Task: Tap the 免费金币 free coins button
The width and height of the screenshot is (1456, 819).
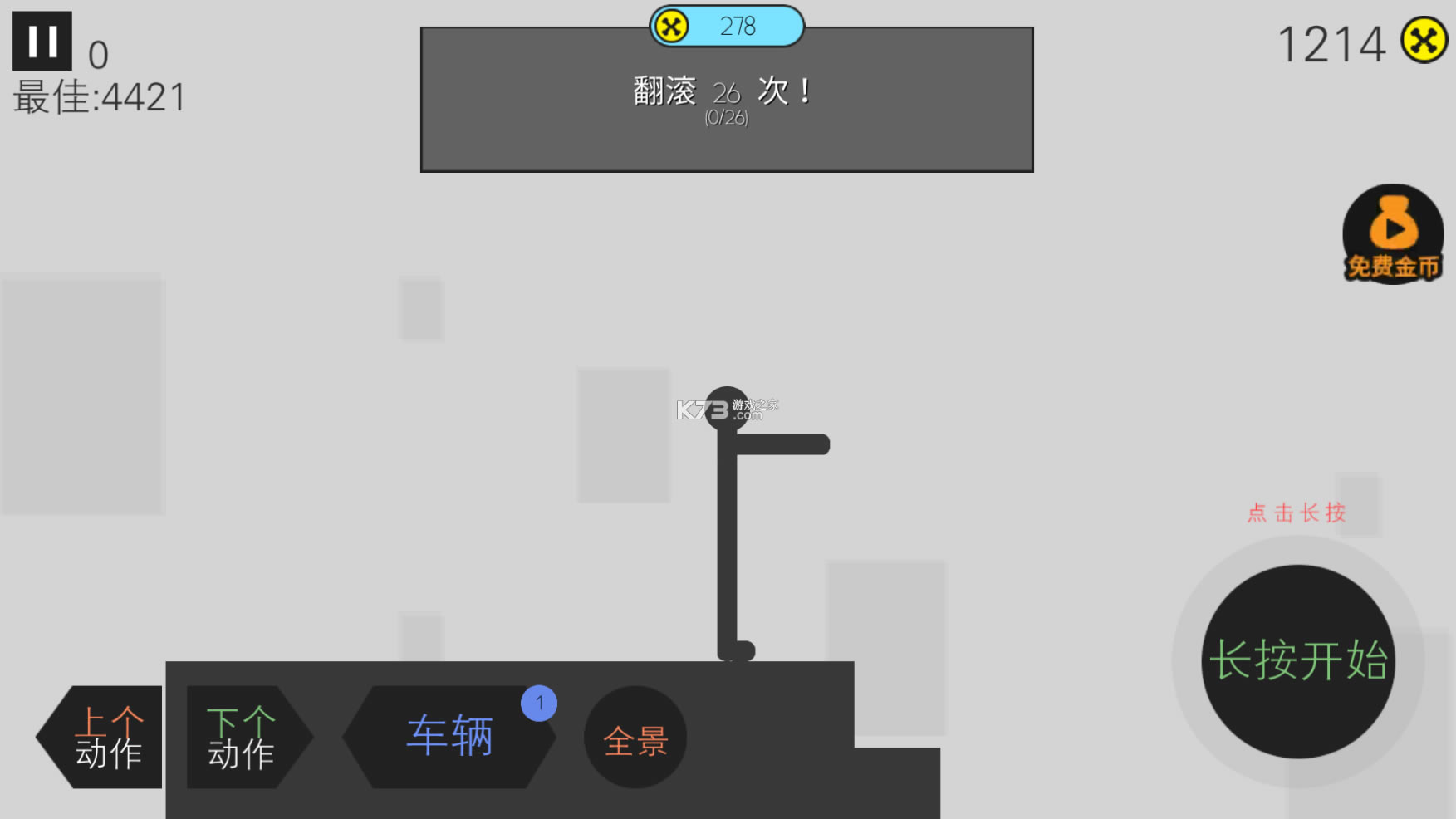Action: tap(1393, 234)
